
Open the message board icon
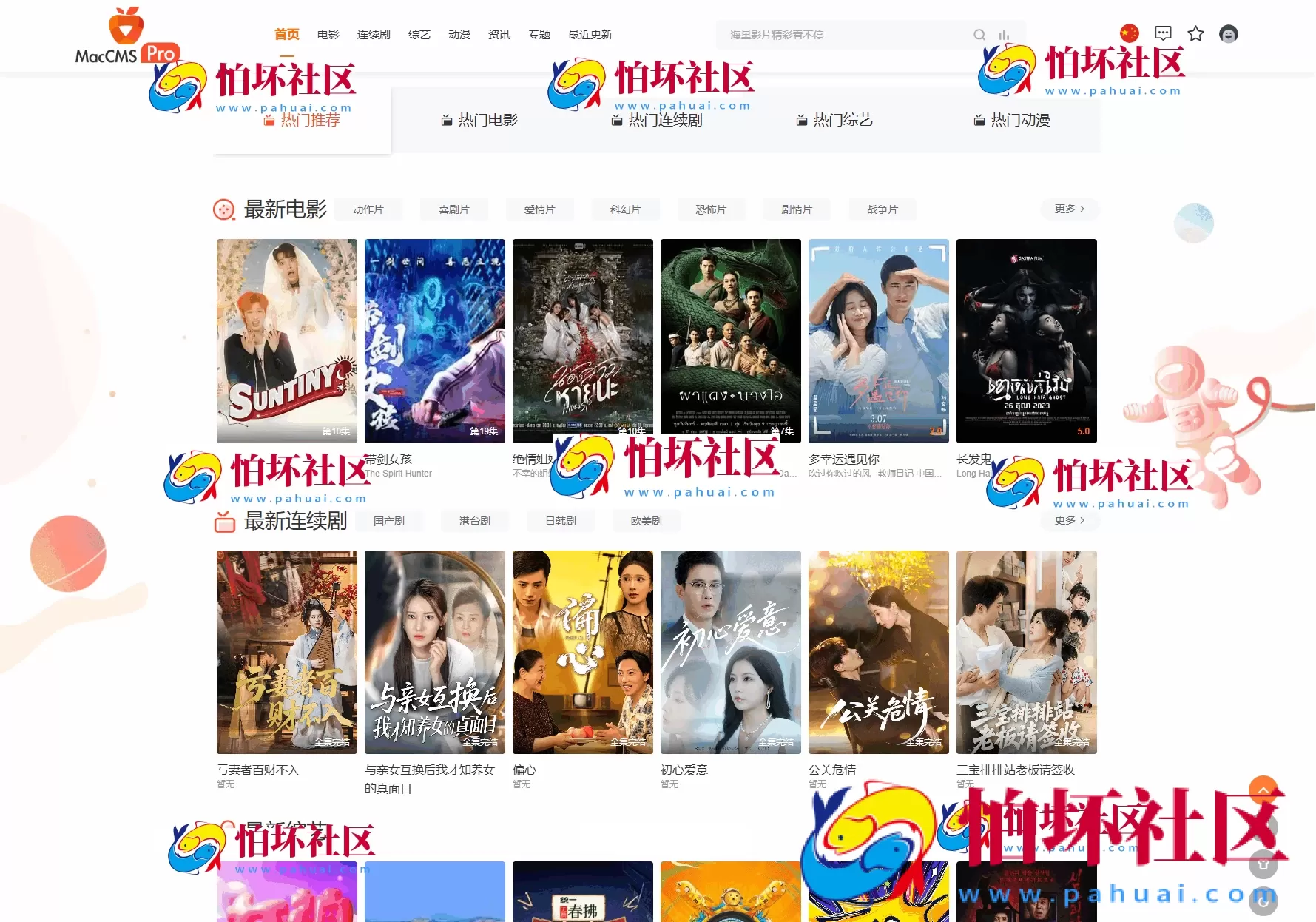(1163, 33)
